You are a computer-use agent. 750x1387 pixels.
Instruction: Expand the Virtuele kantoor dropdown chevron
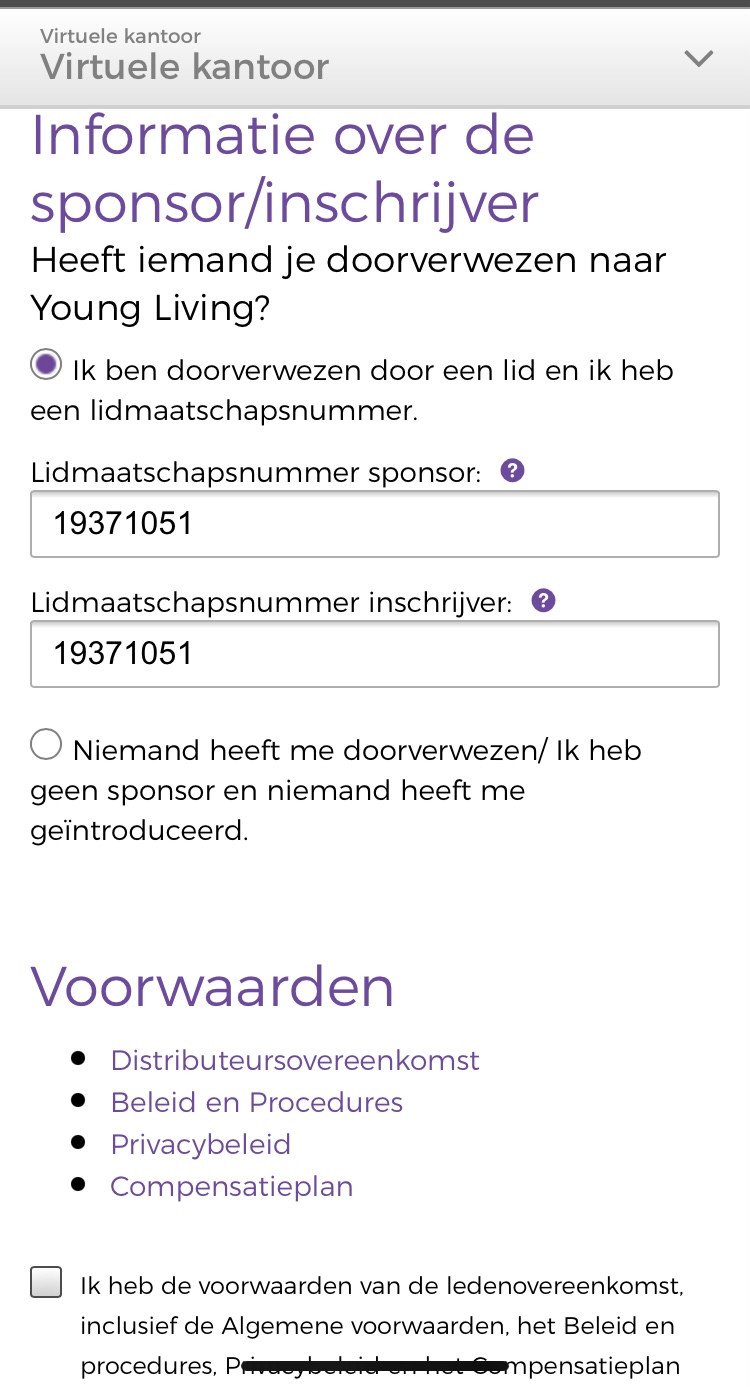click(x=698, y=58)
